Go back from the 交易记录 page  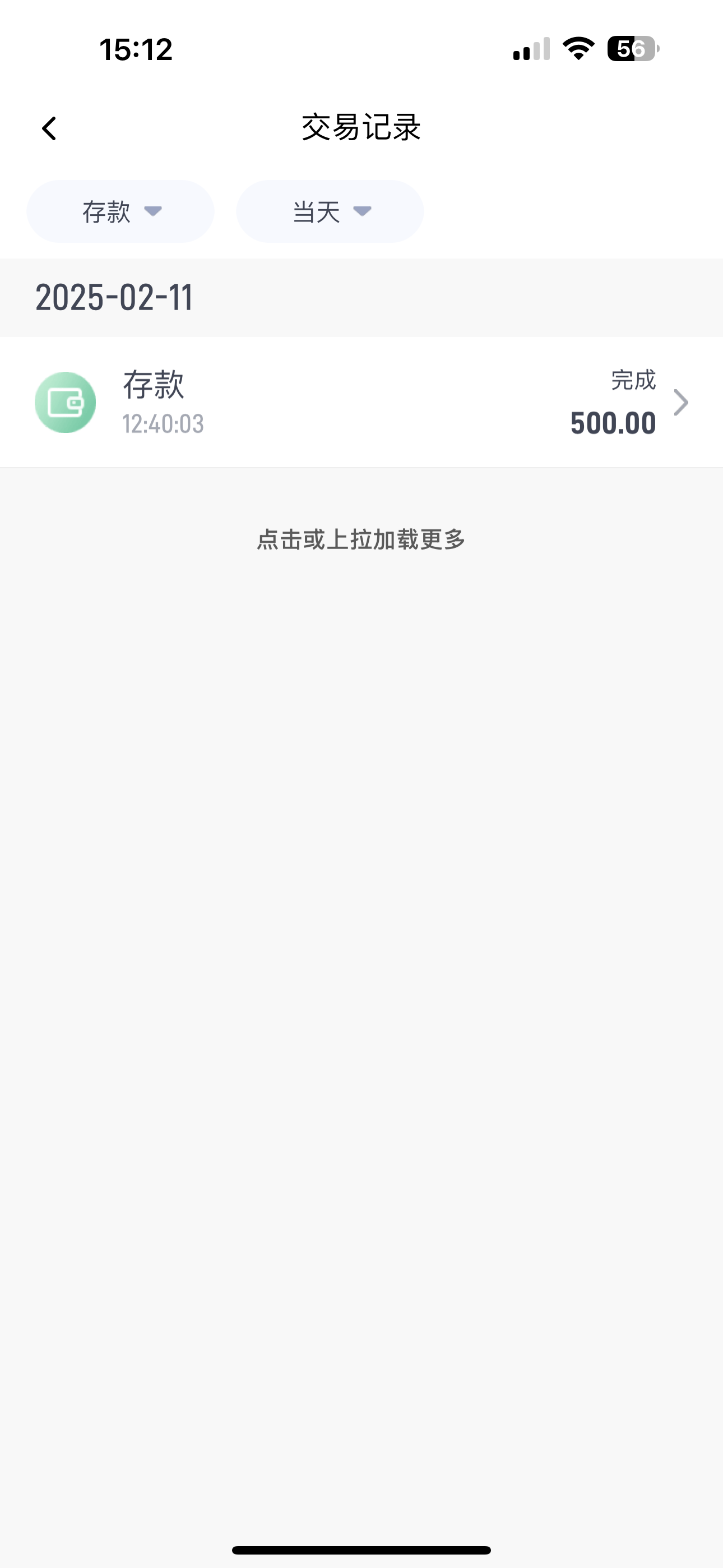point(49,128)
